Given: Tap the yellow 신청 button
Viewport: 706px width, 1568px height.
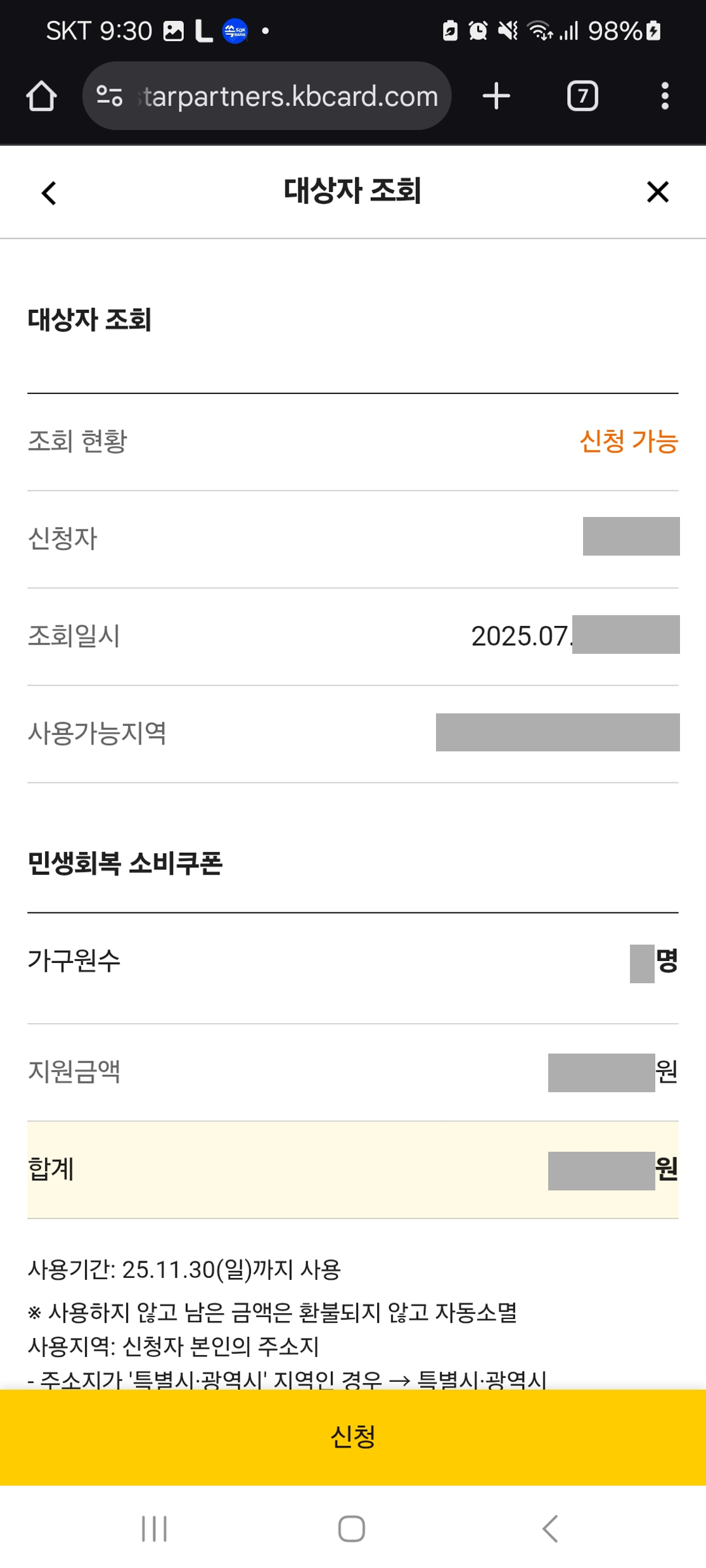Looking at the screenshot, I should click(353, 1439).
